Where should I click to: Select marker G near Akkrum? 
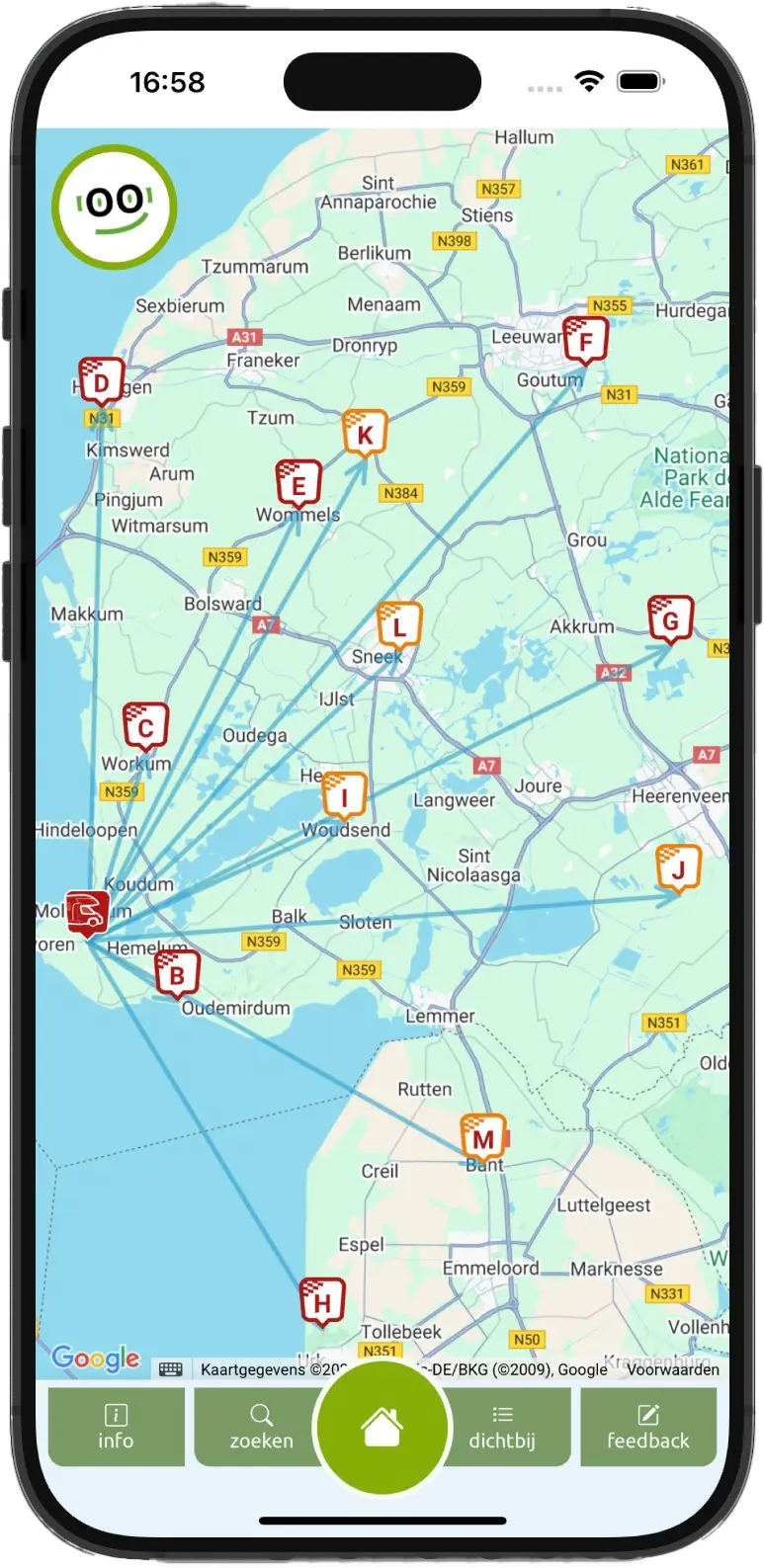pyautogui.click(x=670, y=619)
